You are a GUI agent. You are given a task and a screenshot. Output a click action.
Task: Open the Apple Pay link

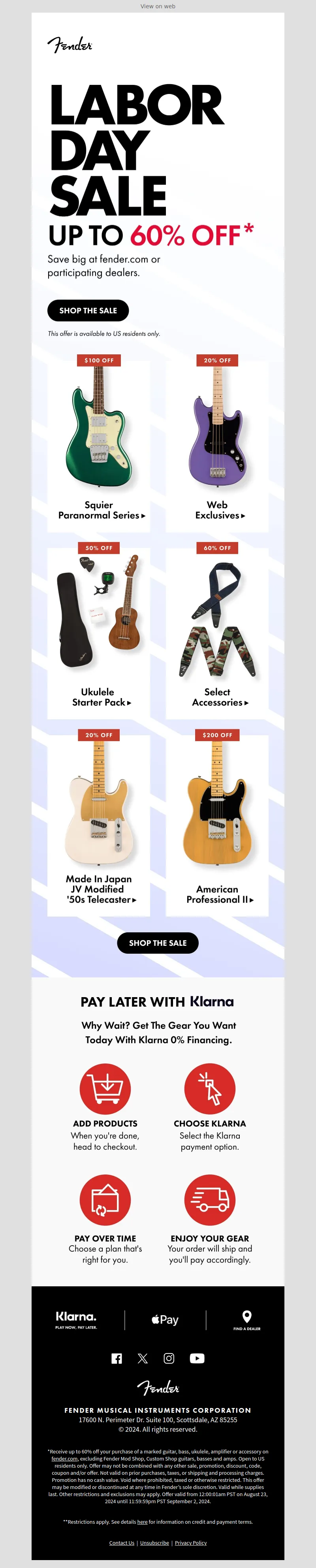click(165, 1320)
